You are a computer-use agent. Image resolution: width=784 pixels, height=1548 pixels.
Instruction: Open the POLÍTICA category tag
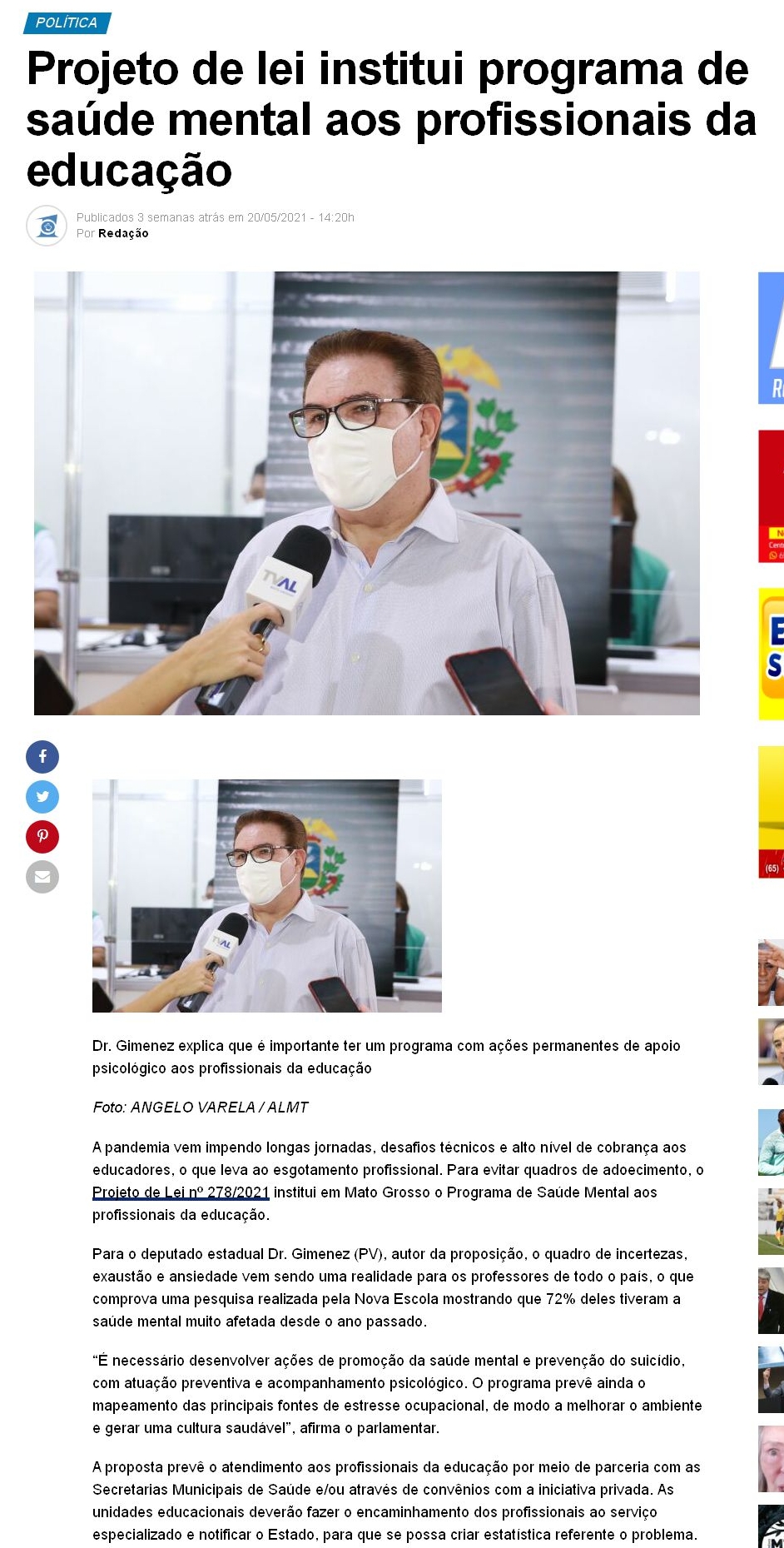tap(67, 22)
